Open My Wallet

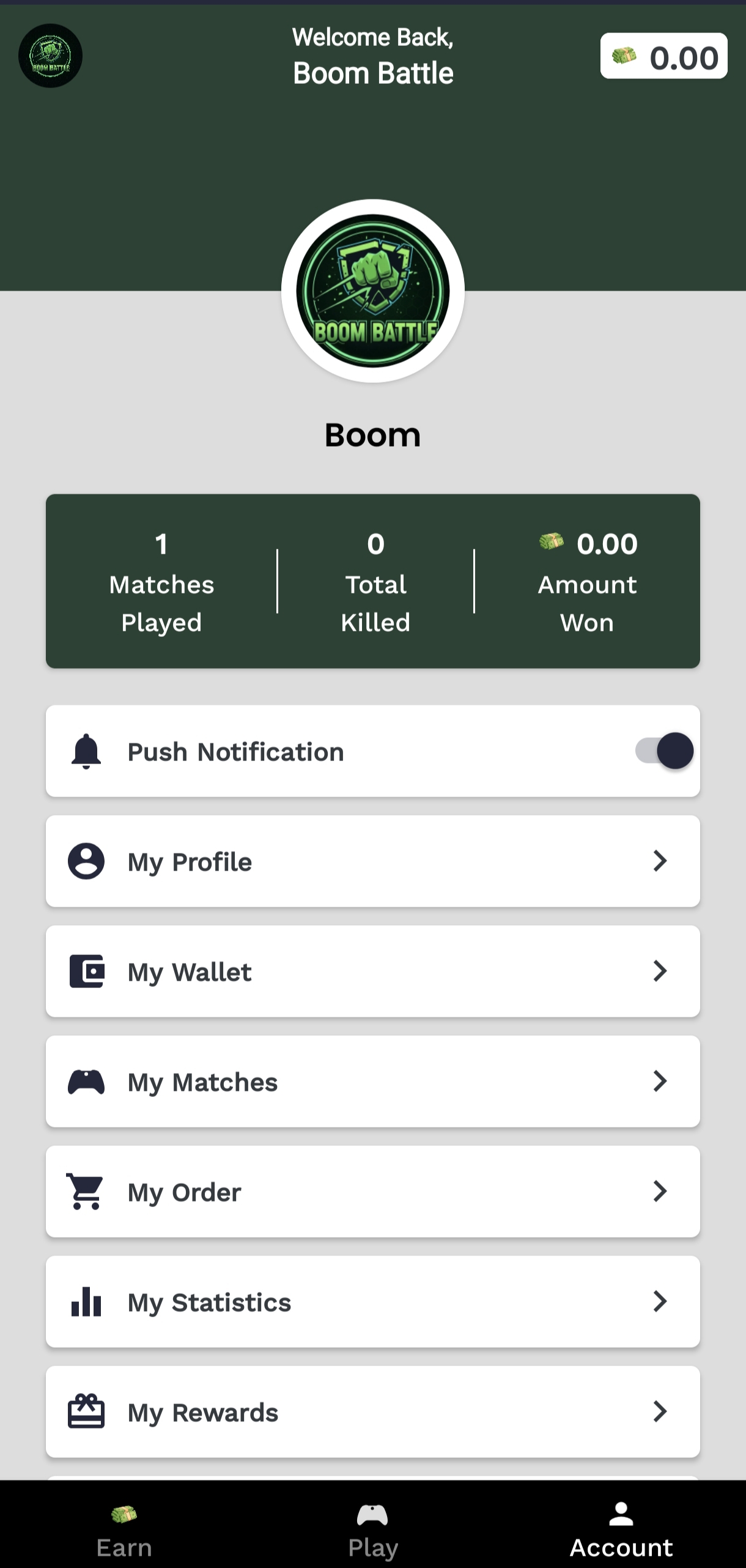372,972
